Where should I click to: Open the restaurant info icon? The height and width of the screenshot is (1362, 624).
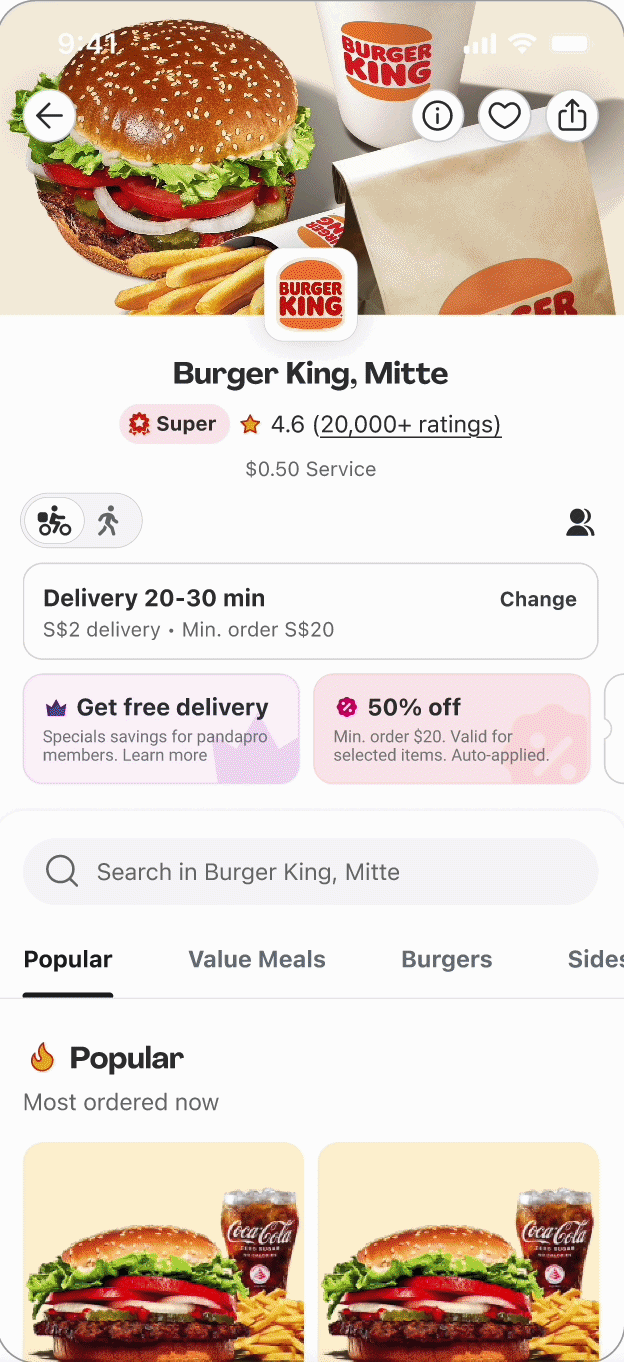(437, 116)
